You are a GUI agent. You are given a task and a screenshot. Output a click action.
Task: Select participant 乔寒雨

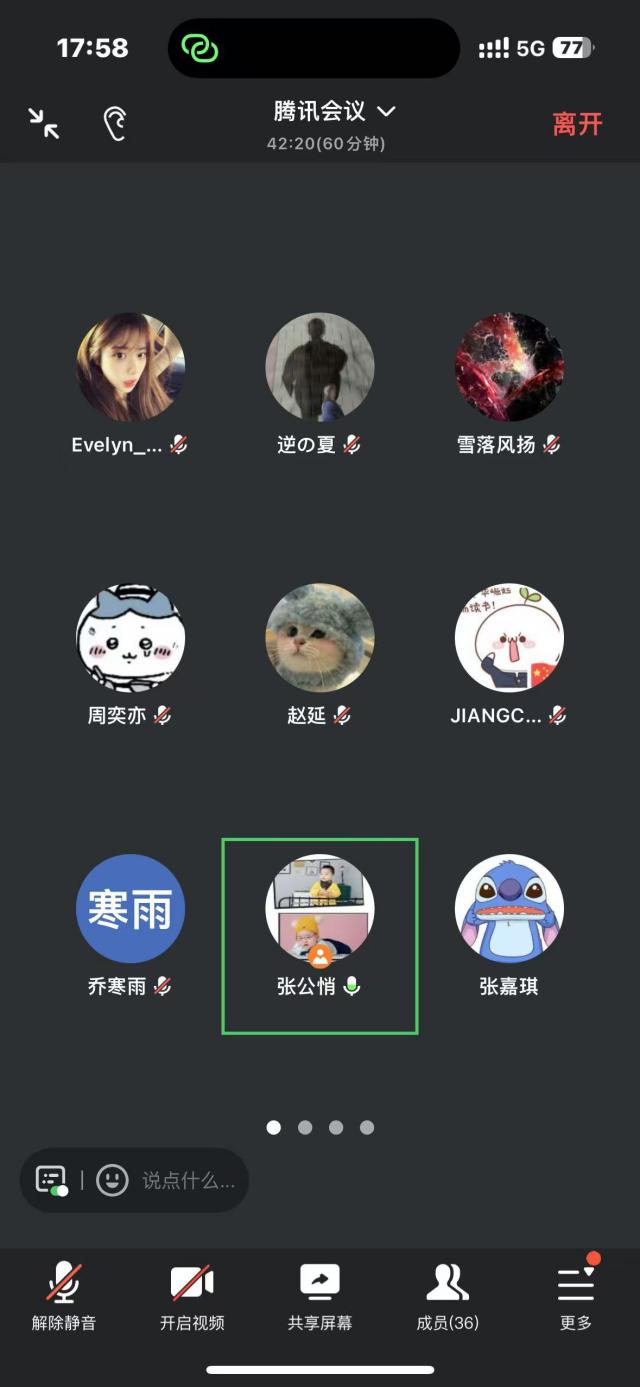(x=130, y=909)
